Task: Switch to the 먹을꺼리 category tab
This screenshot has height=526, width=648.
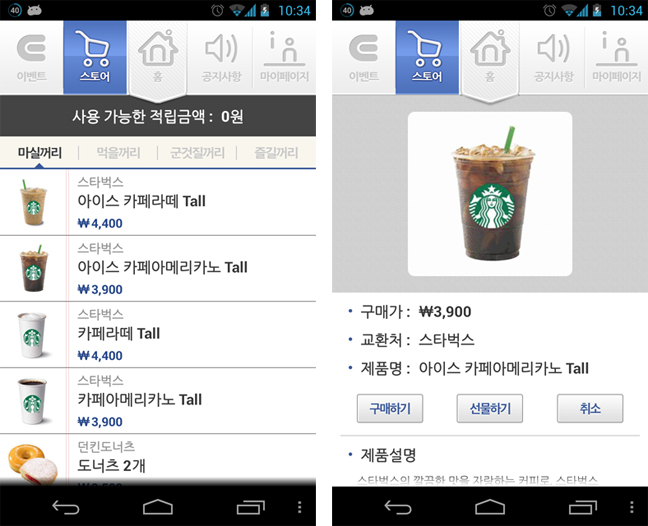Action: pos(119,153)
